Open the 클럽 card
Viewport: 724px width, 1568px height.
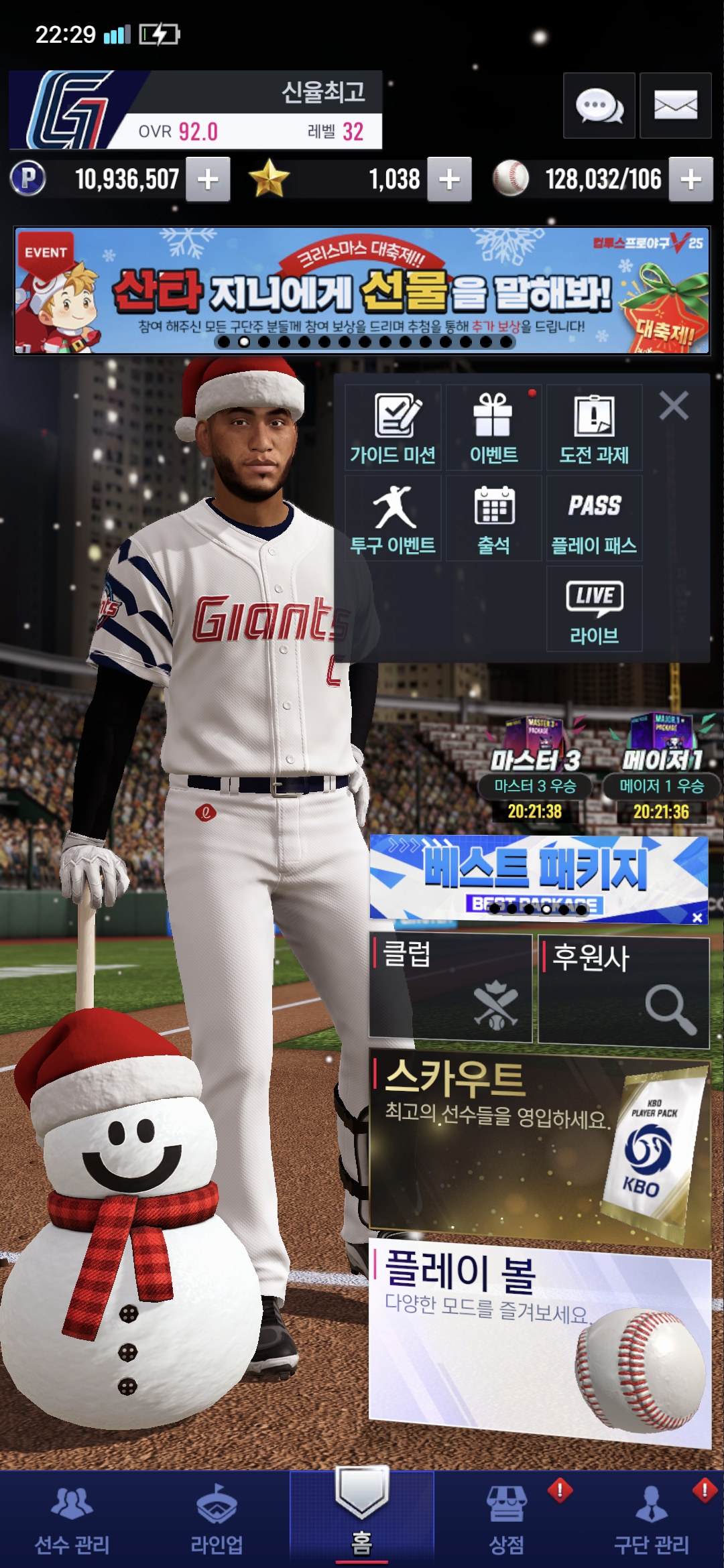coord(450,988)
